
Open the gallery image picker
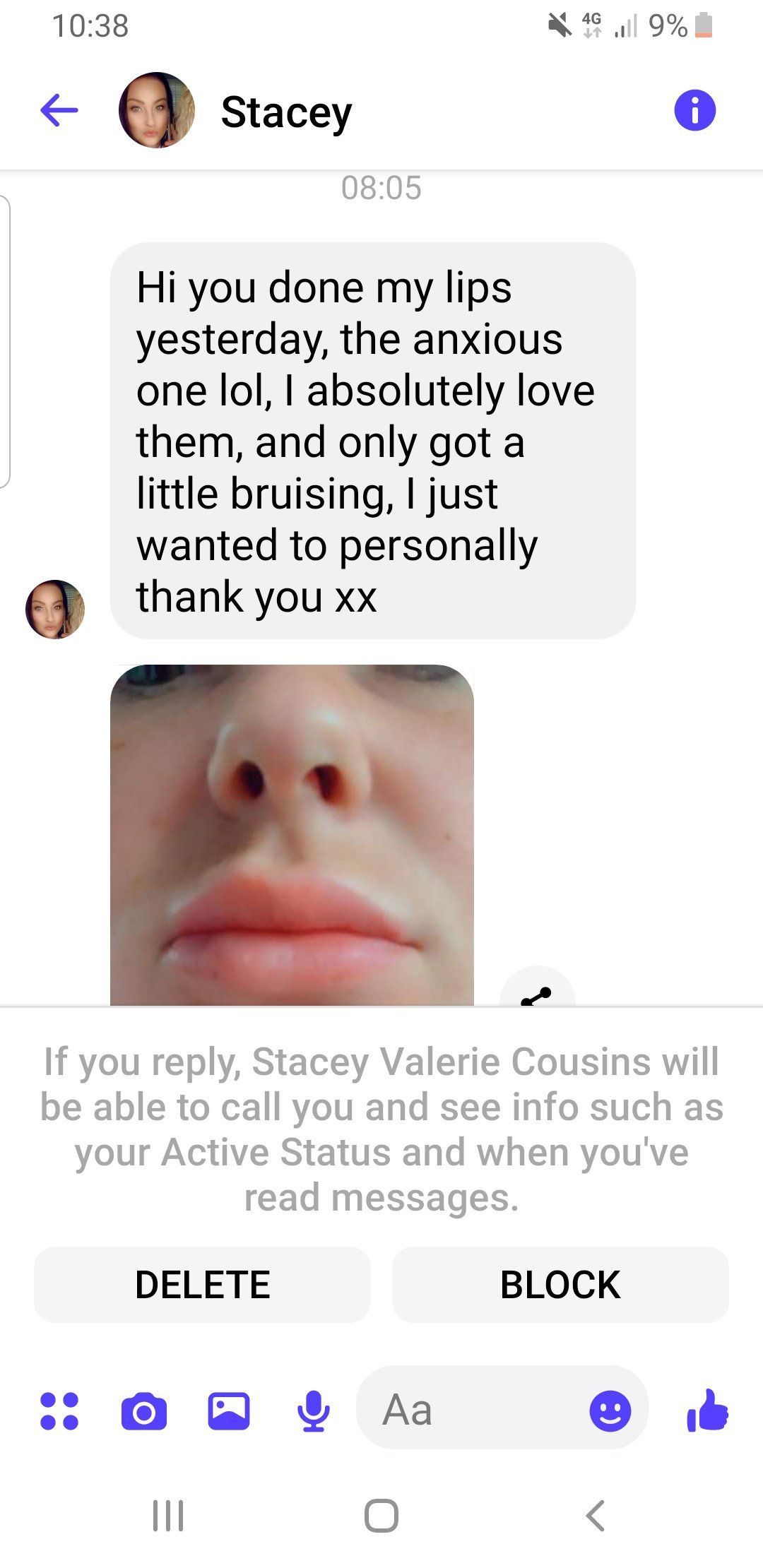(x=229, y=1411)
